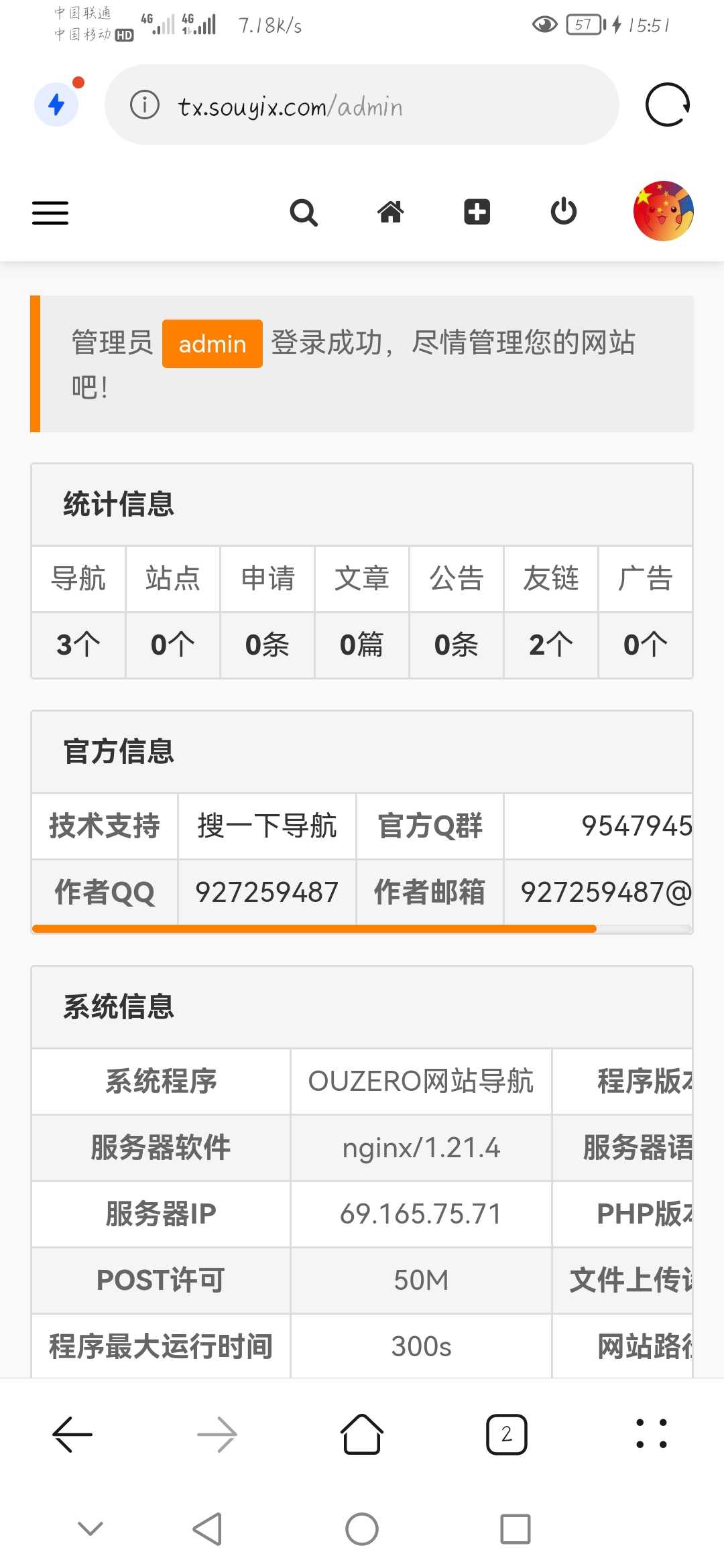Screen dimensions: 724x1568
Task: Reload the page in the browser
Action: (x=667, y=105)
